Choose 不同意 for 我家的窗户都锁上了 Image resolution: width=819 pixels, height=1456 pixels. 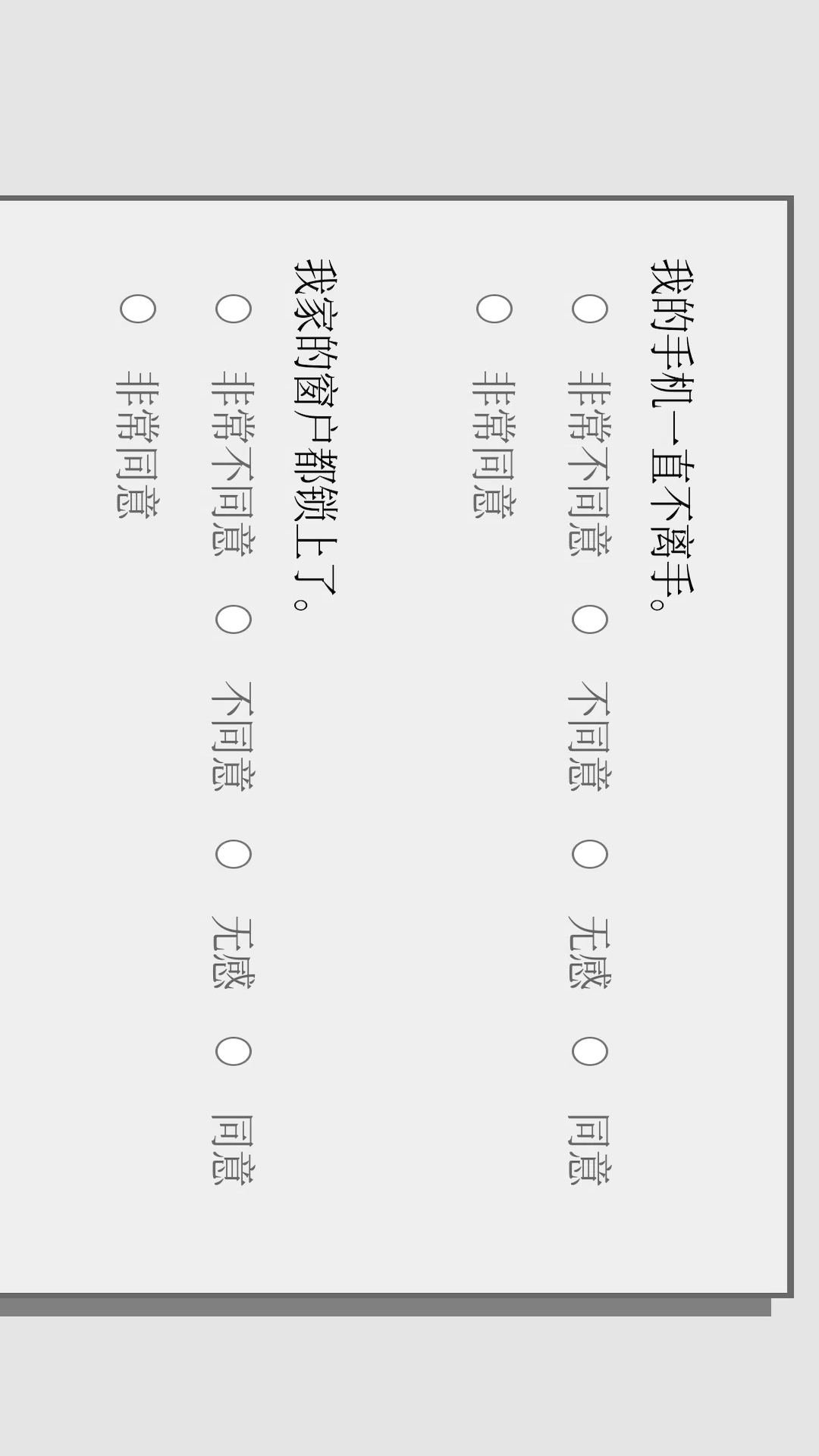tap(233, 620)
